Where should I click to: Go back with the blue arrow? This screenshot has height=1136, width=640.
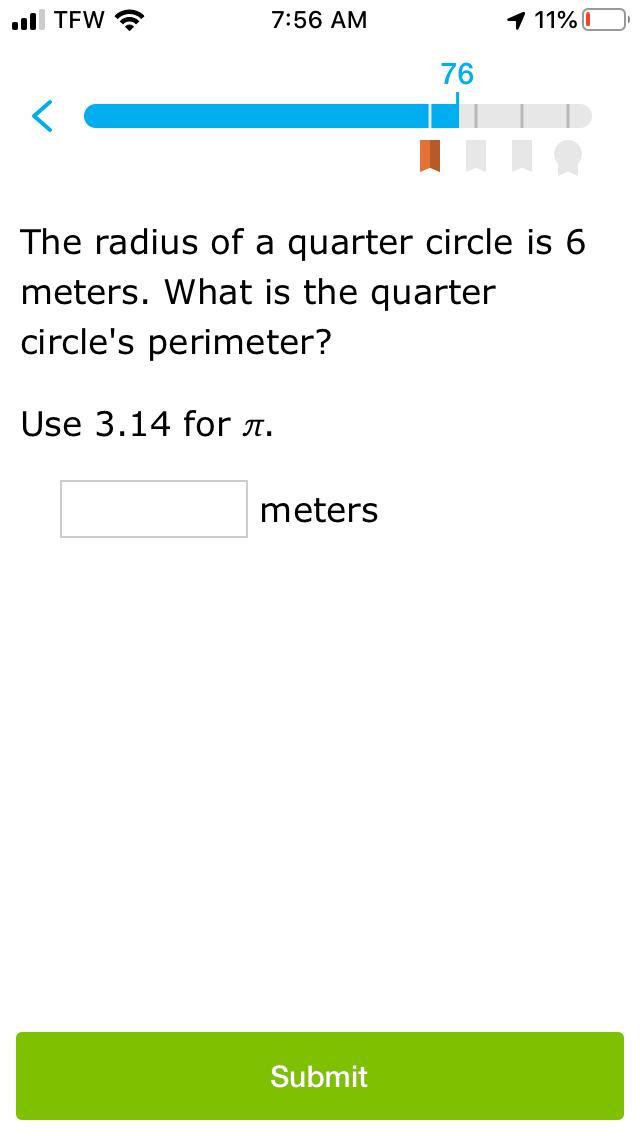[42, 116]
